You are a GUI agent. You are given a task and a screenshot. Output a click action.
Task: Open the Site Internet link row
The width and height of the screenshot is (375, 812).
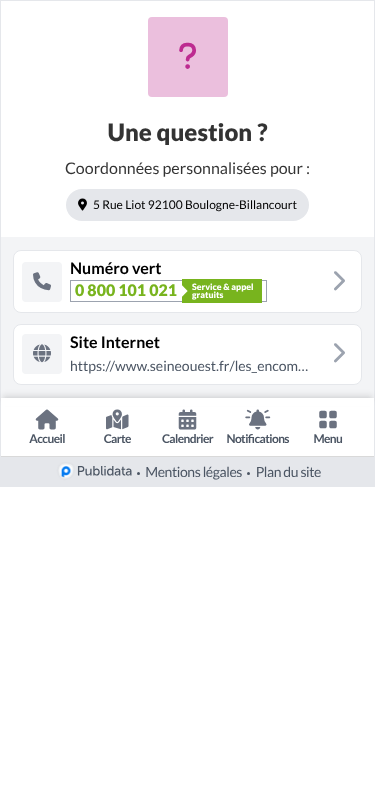[188, 354]
